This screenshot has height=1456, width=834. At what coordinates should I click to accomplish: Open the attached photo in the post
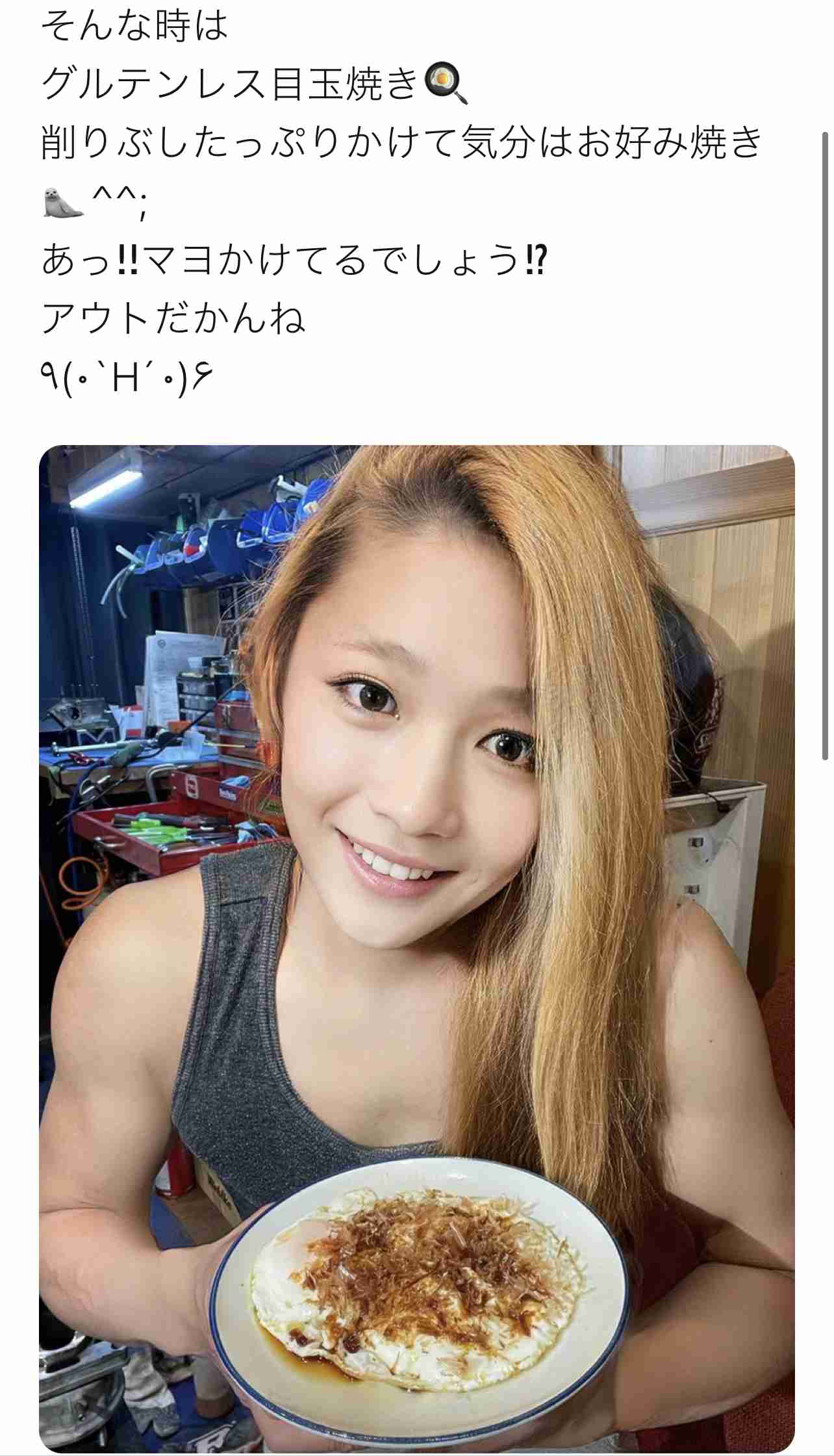pyautogui.click(x=417, y=948)
